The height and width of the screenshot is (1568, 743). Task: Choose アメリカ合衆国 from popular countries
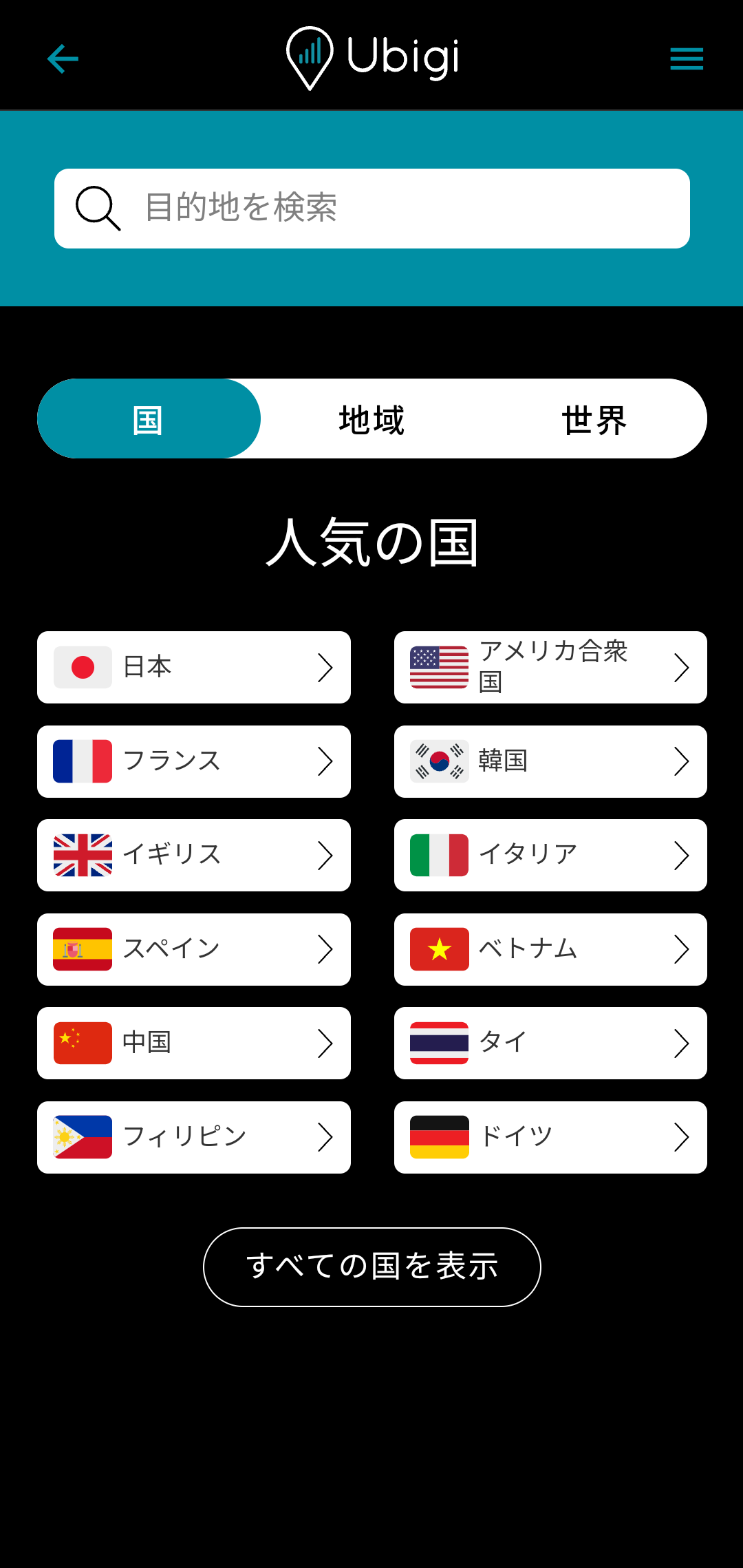click(x=550, y=667)
